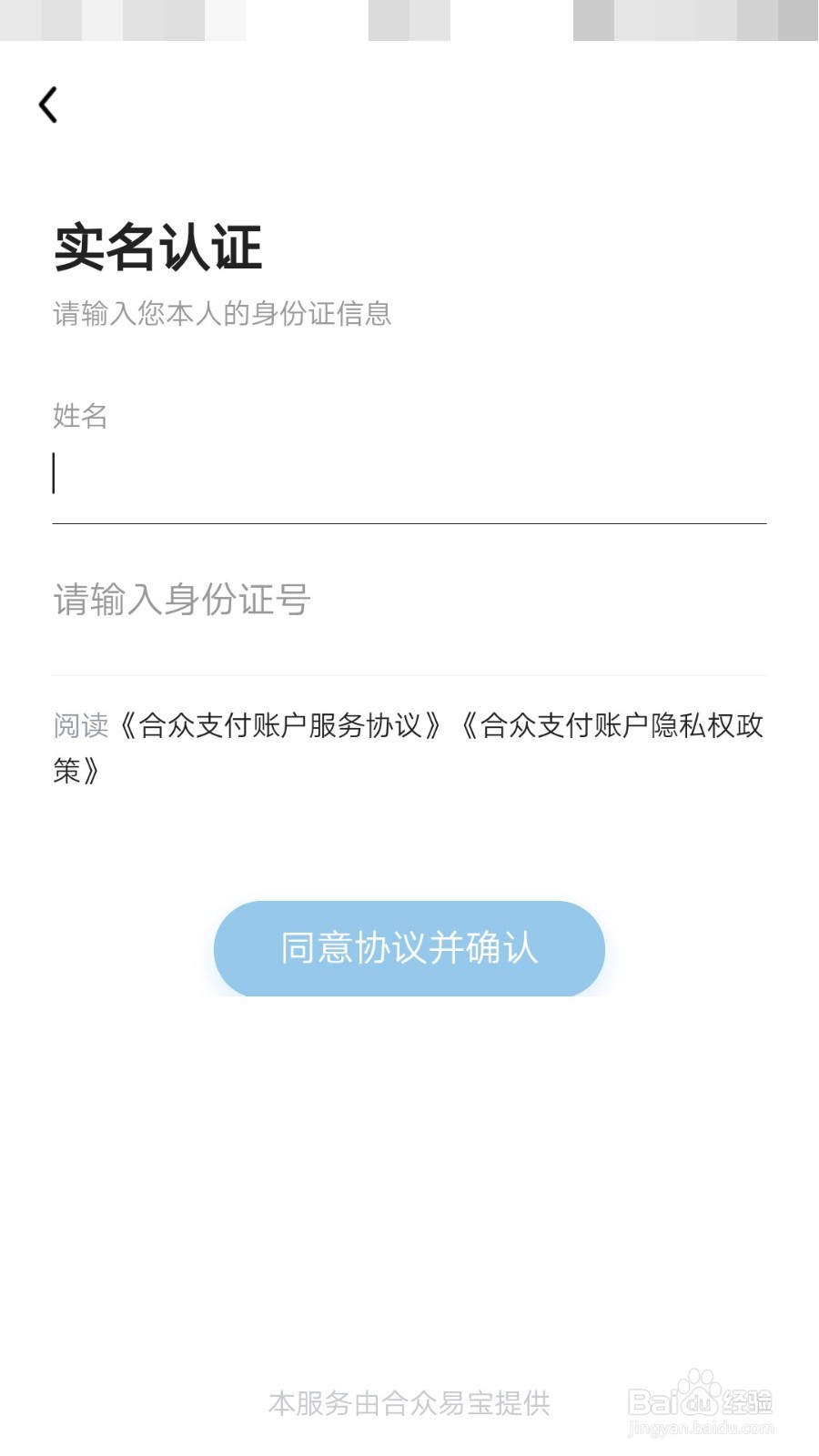Click the underline below the name field
This screenshot has height=1456, width=819.
click(408, 524)
